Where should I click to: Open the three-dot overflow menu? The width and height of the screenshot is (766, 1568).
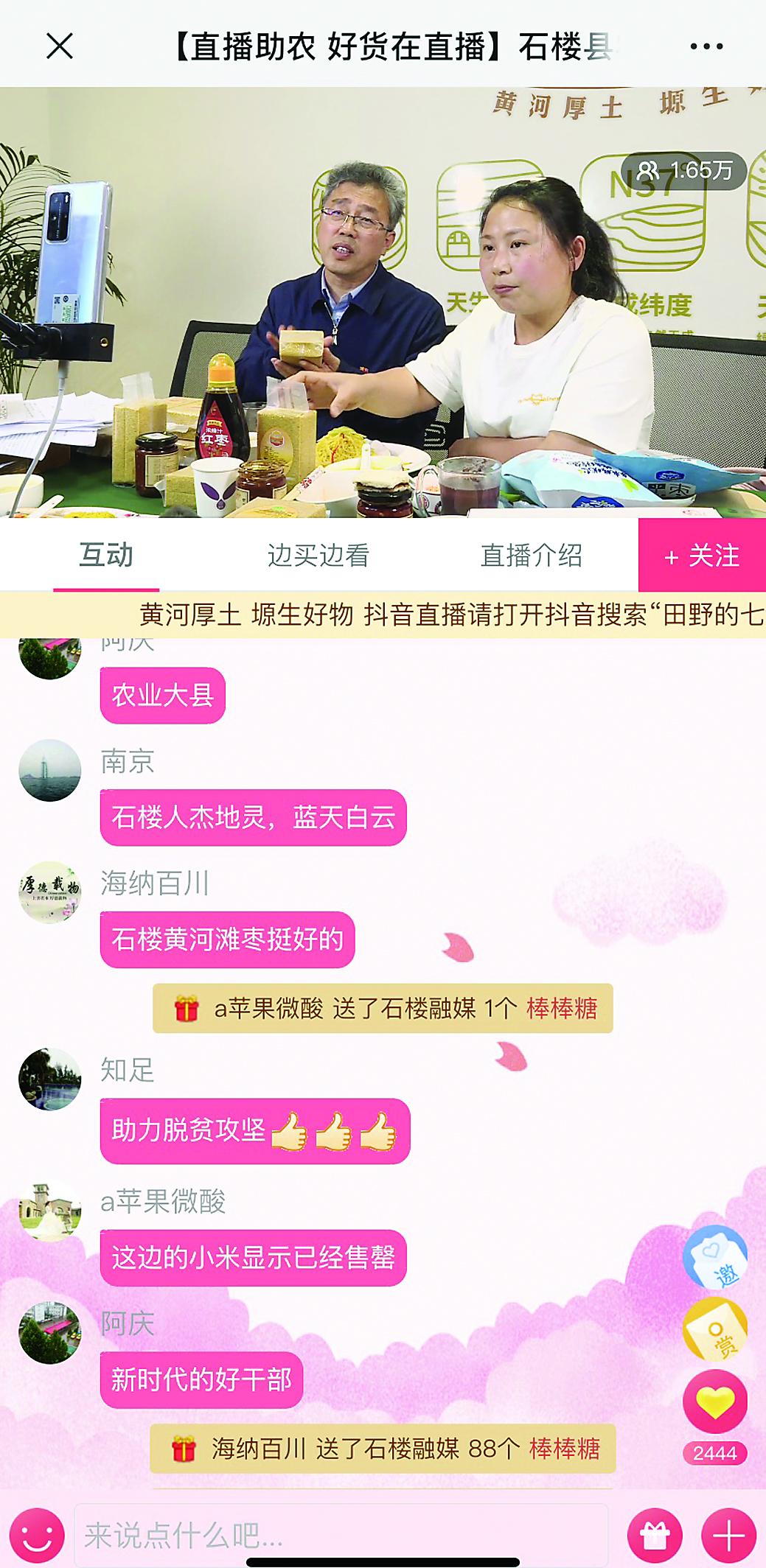point(706,46)
